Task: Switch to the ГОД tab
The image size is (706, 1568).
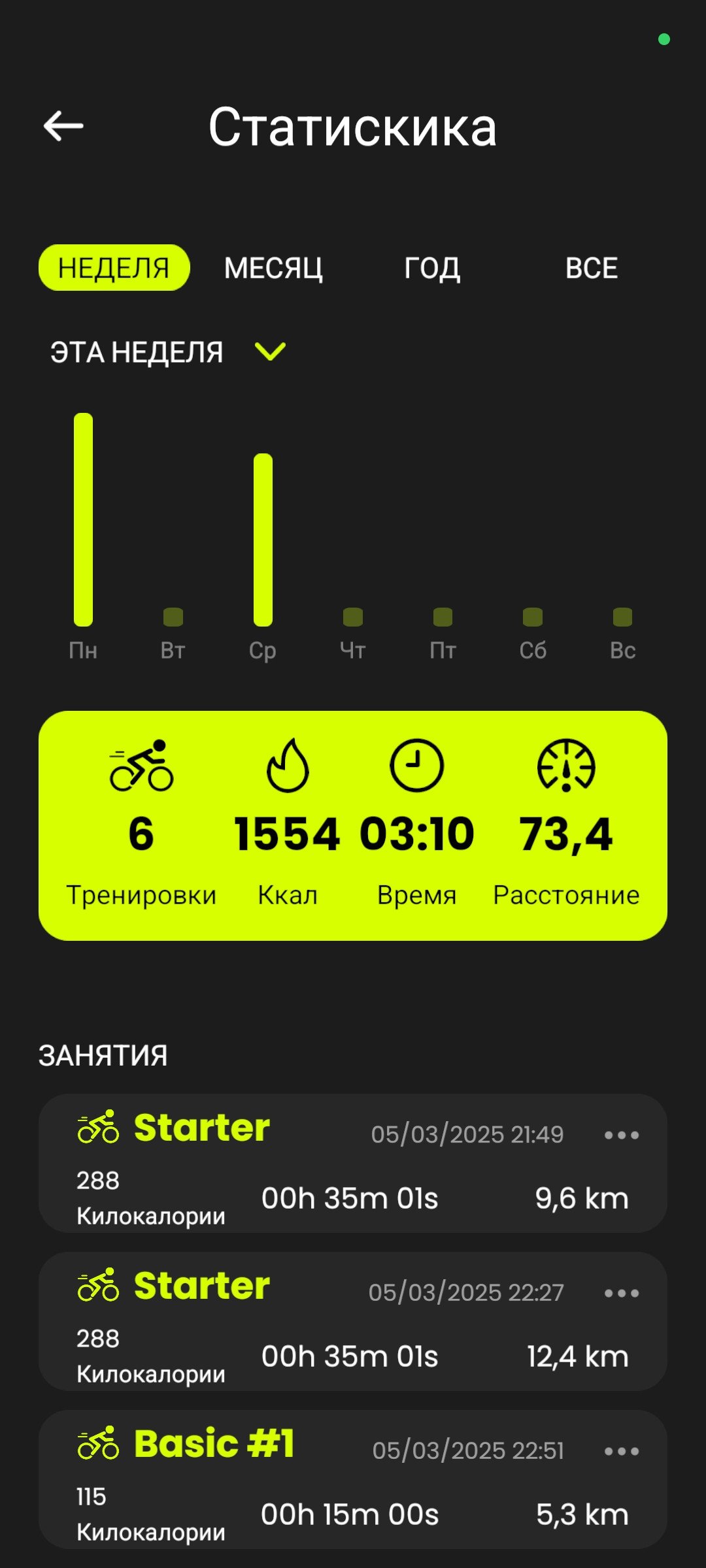Action: [x=432, y=268]
